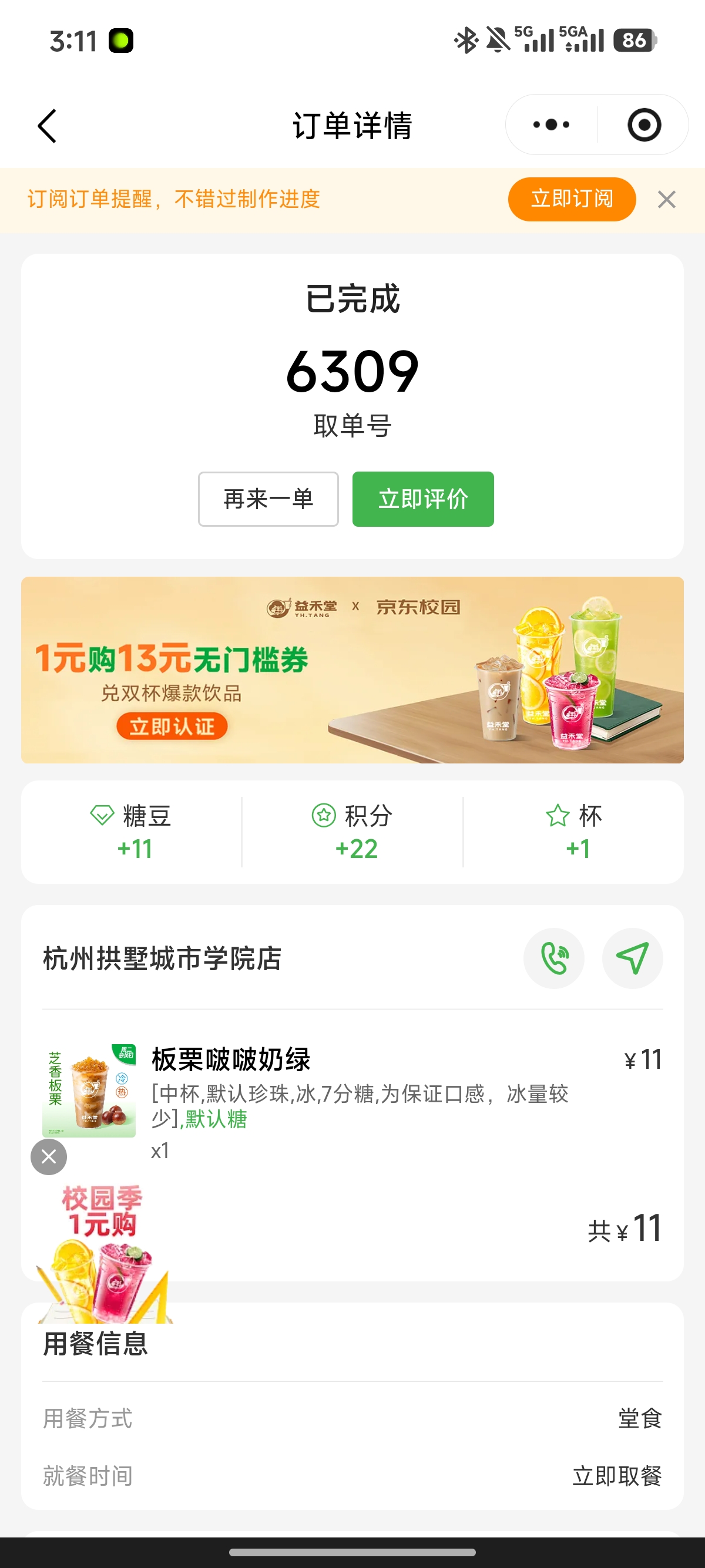This screenshot has height=1568, width=705.
Task: Dismiss the order reminder banner
Action: pyautogui.click(x=667, y=199)
